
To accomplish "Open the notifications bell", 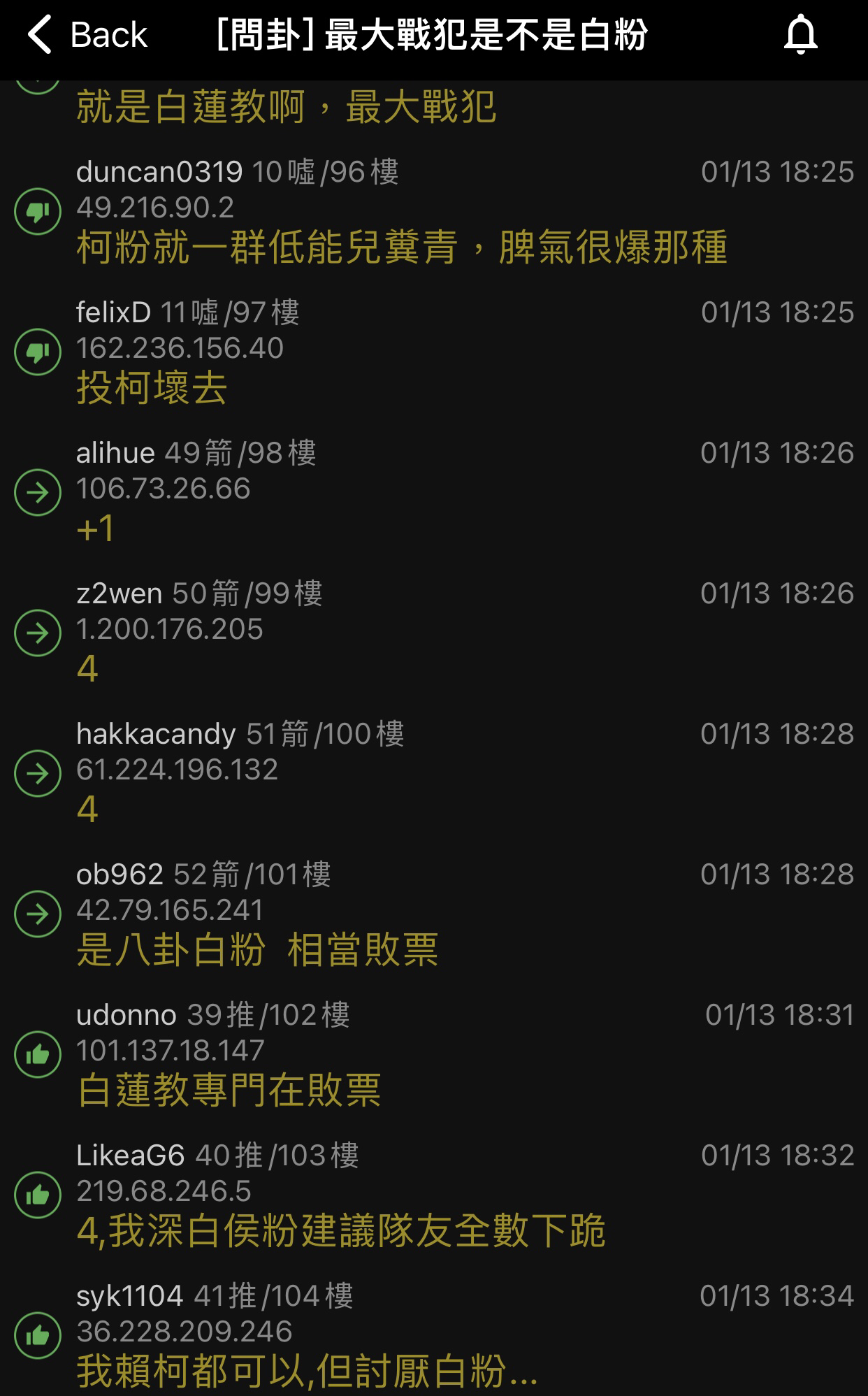I will 800,35.
